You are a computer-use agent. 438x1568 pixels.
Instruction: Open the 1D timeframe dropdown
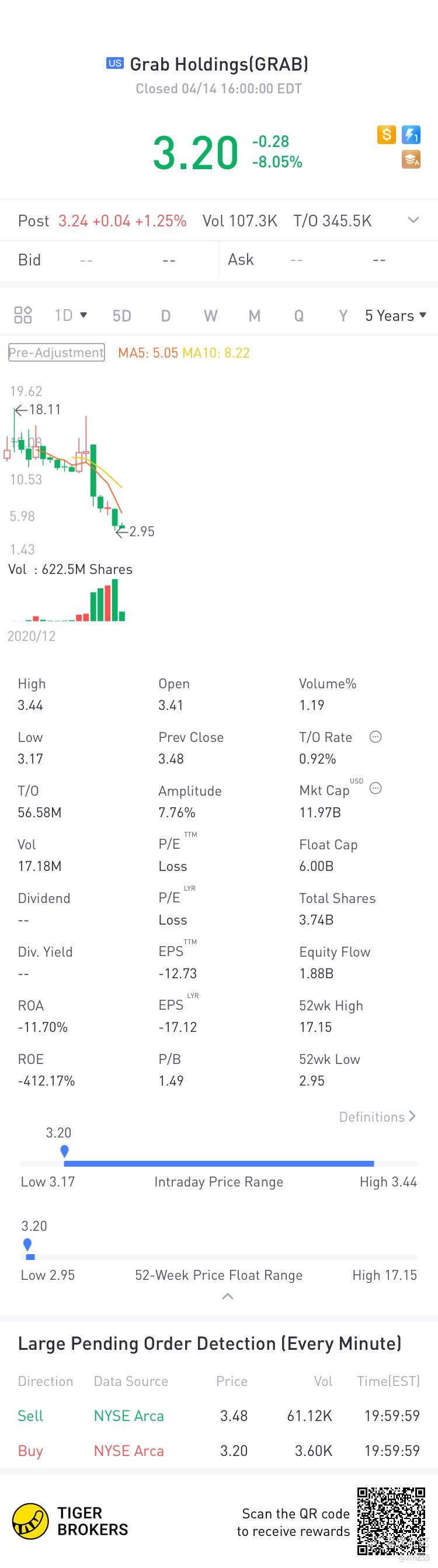tap(71, 316)
